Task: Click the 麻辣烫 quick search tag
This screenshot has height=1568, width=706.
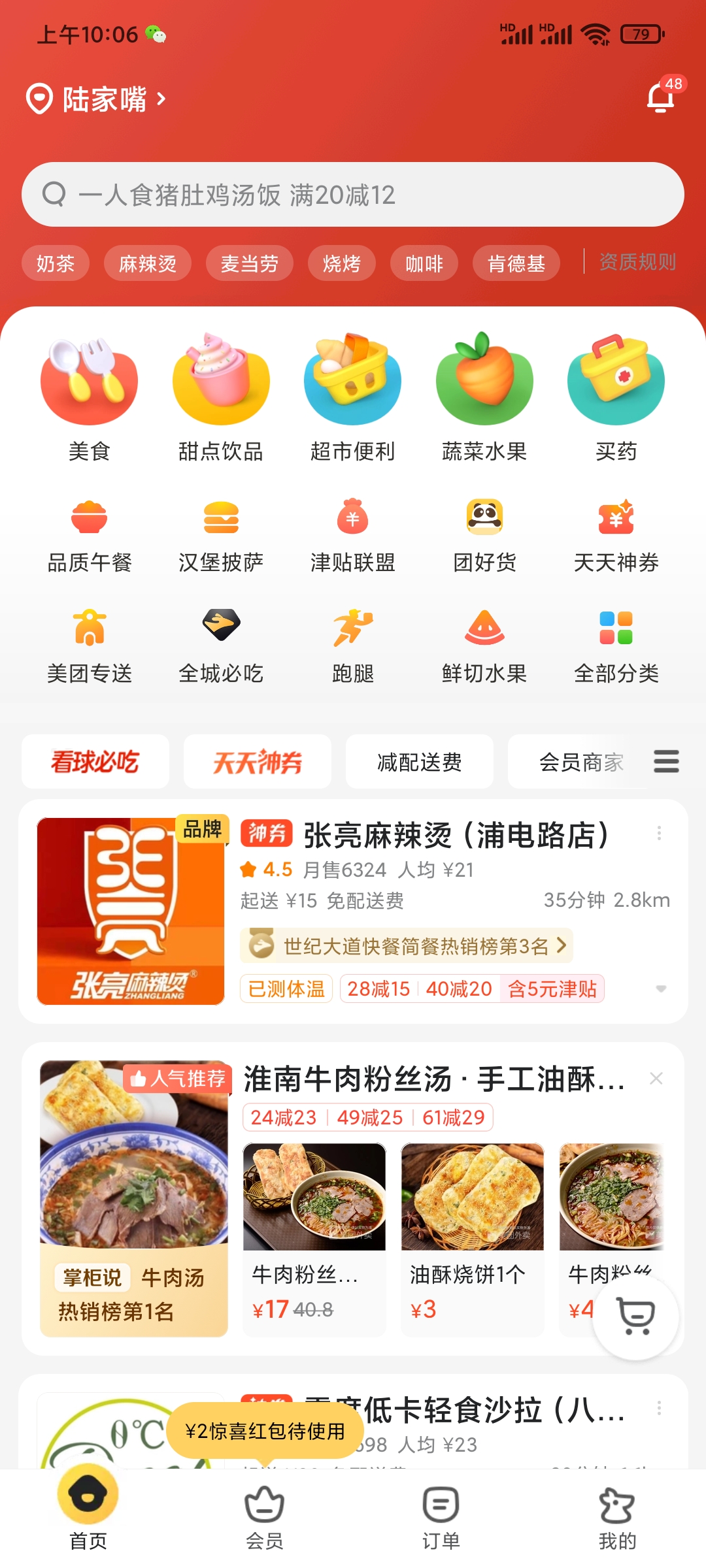Action: (x=147, y=263)
